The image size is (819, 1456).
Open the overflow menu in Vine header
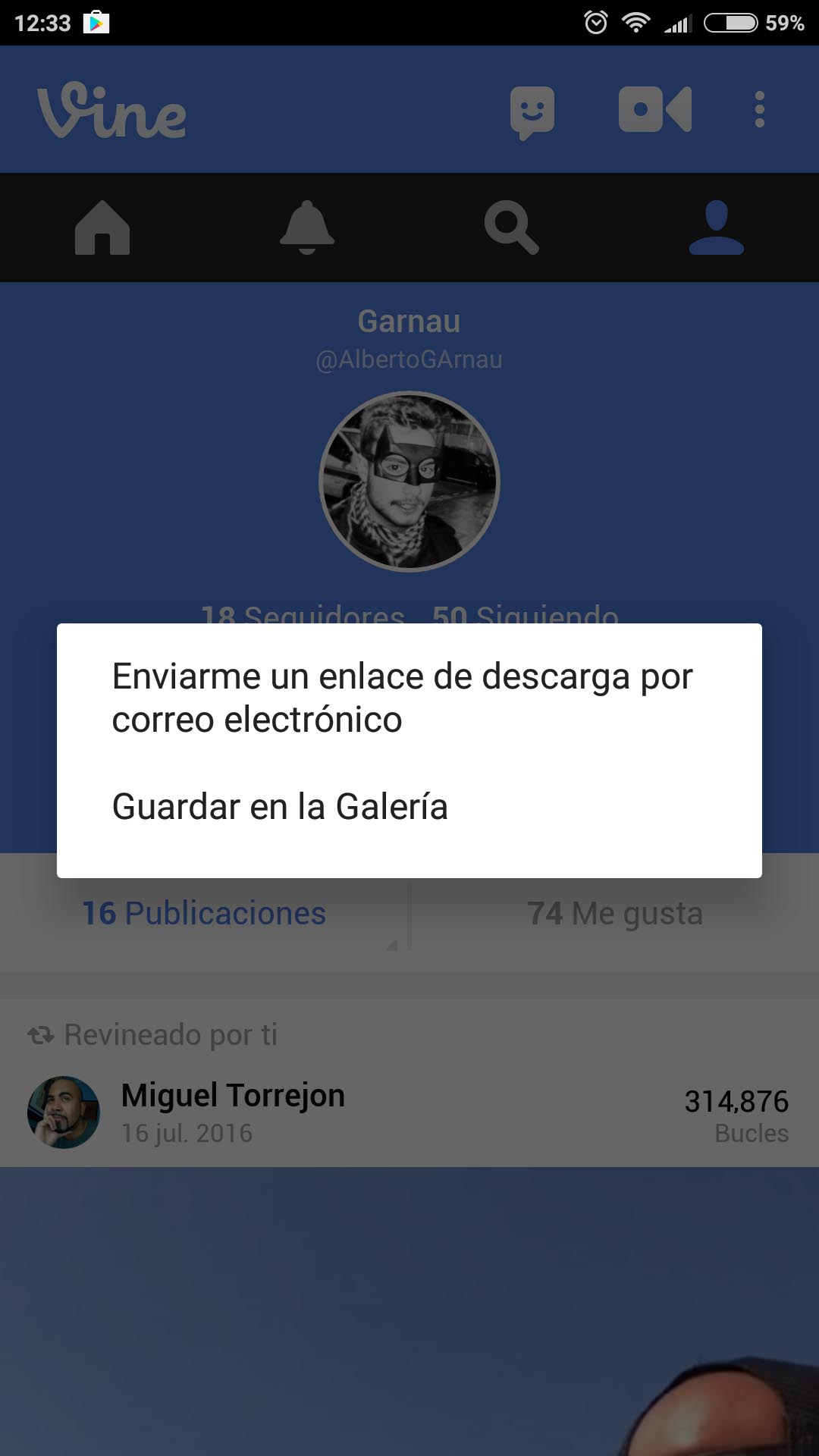point(759,110)
